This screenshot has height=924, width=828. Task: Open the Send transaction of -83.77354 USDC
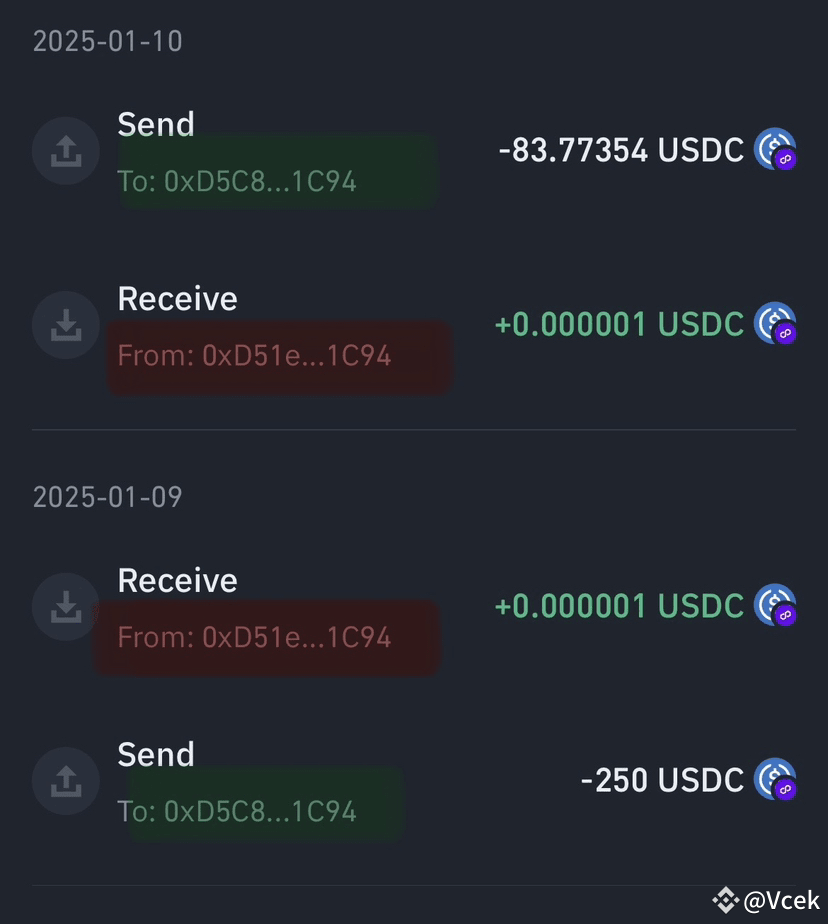coord(413,152)
